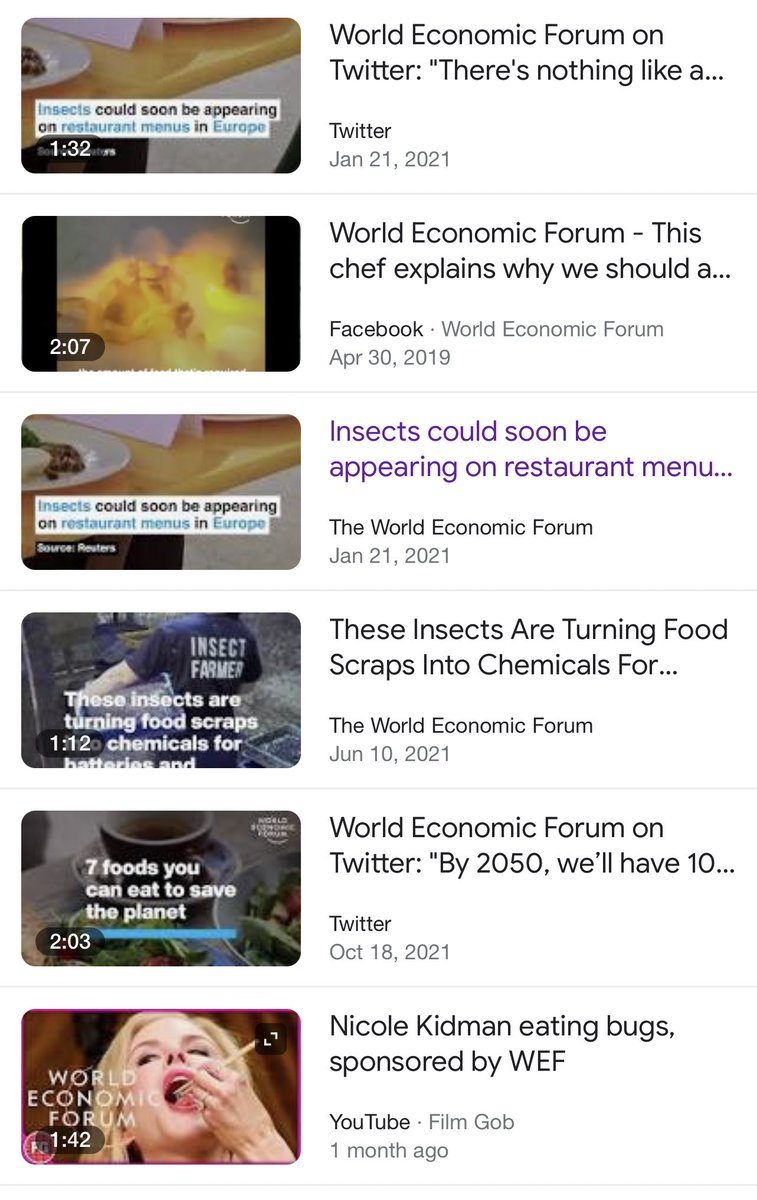The height and width of the screenshot is (1200, 757).
Task: Play the 1:32 insects video thumbnail
Action: pyautogui.click(x=161, y=95)
